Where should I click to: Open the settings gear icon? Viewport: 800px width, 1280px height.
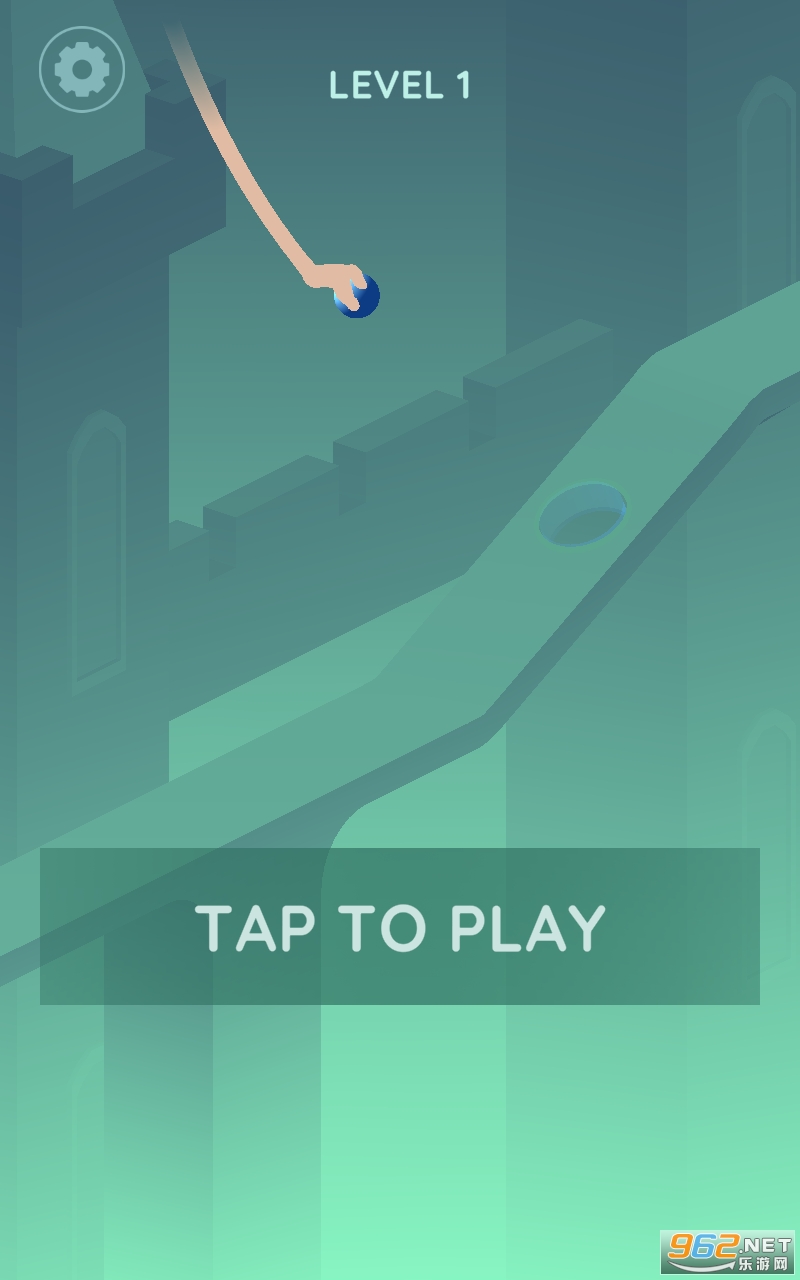82,69
